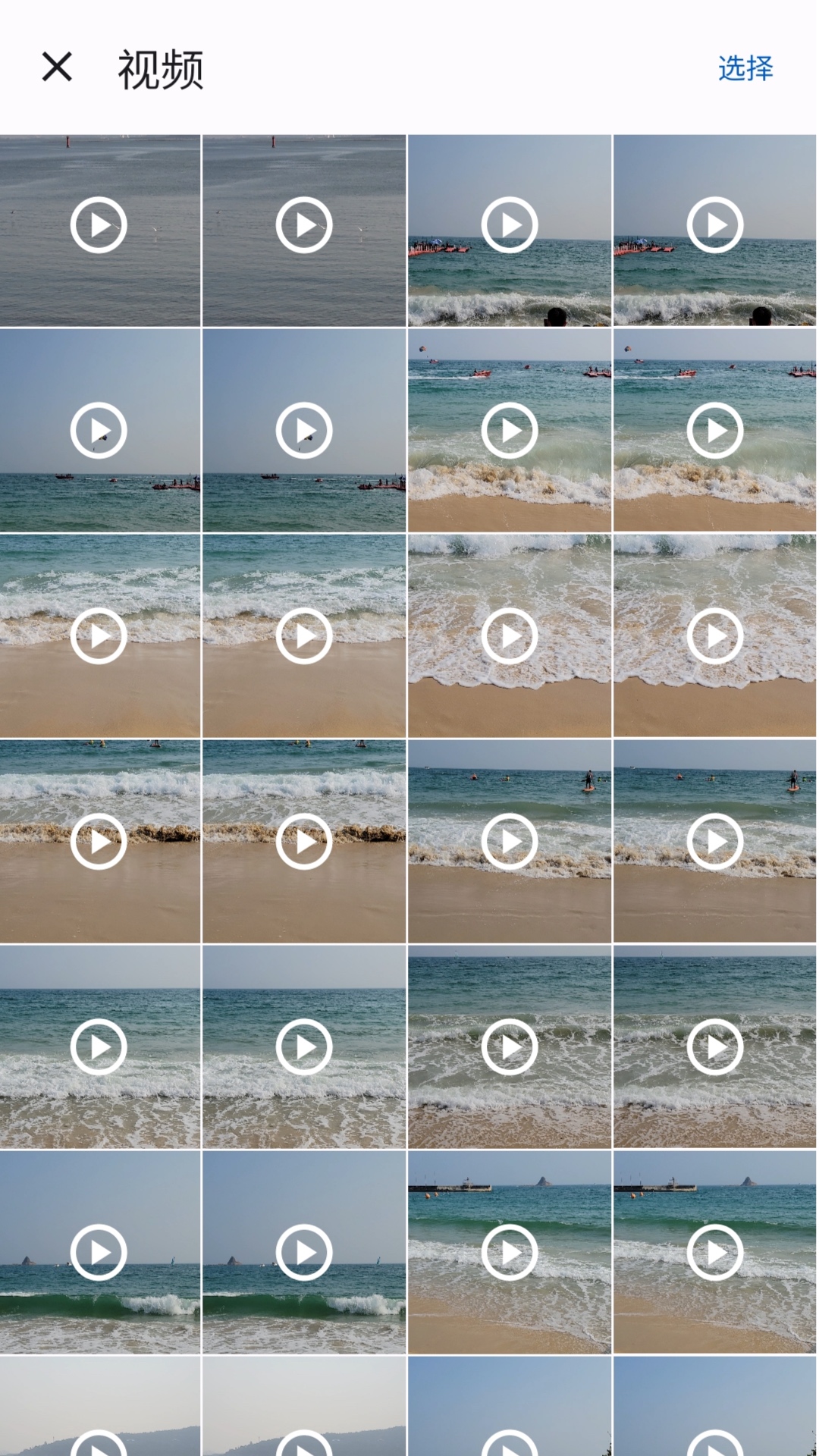This screenshot has height=1456, width=819.
Task: Play the first green-wave video in row six
Action: pyautogui.click(x=99, y=1253)
